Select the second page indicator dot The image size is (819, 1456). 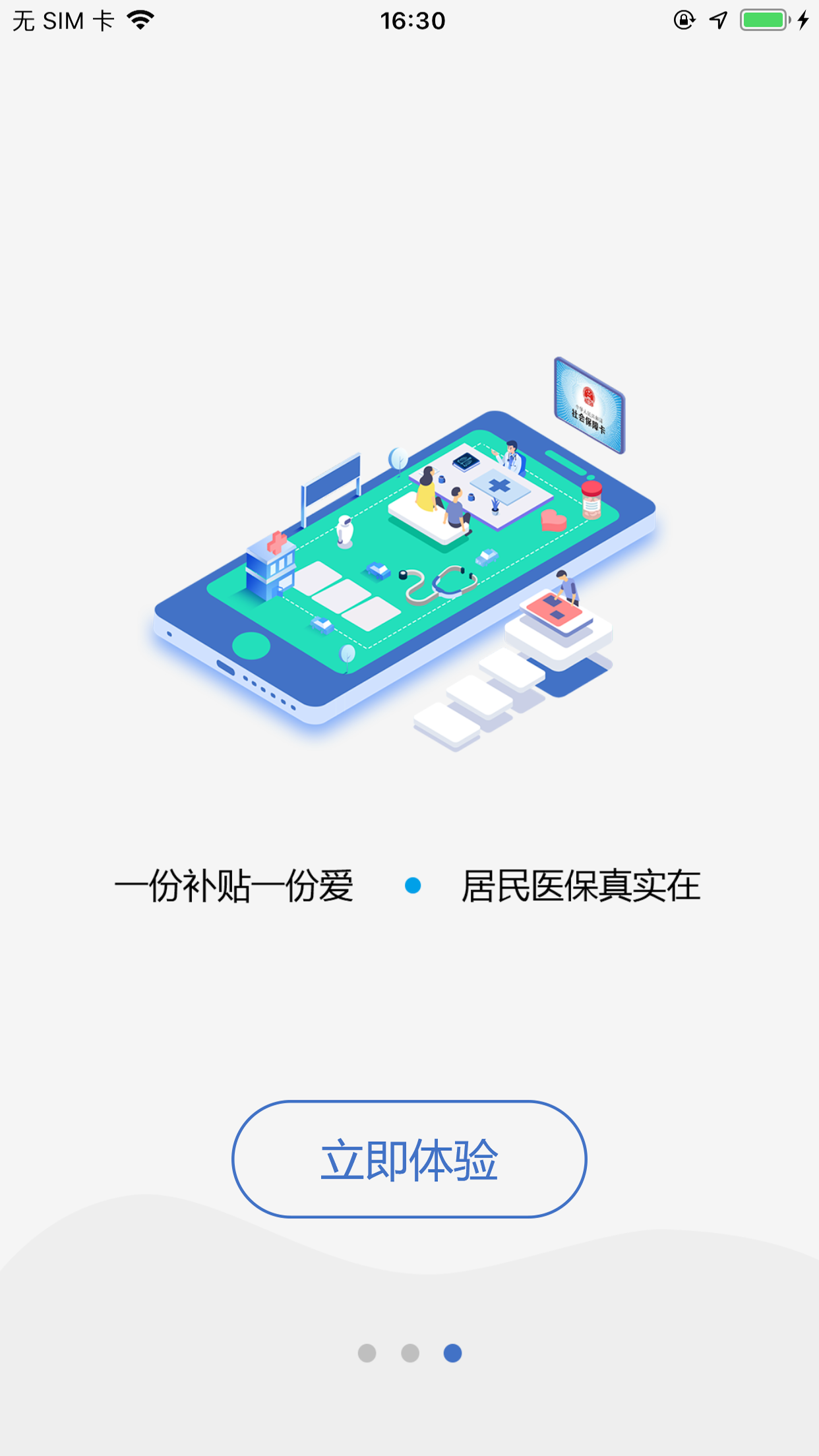tap(409, 1353)
